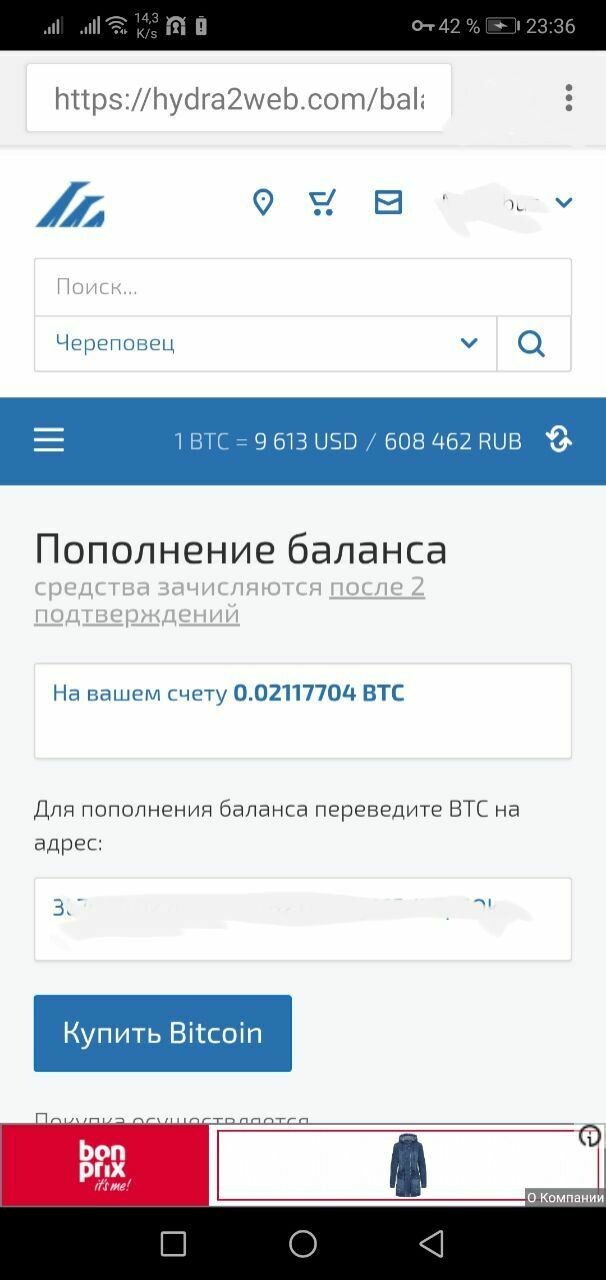
Task: Open the messages envelope icon
Action: pyautogui.click(x=388, y=203)
